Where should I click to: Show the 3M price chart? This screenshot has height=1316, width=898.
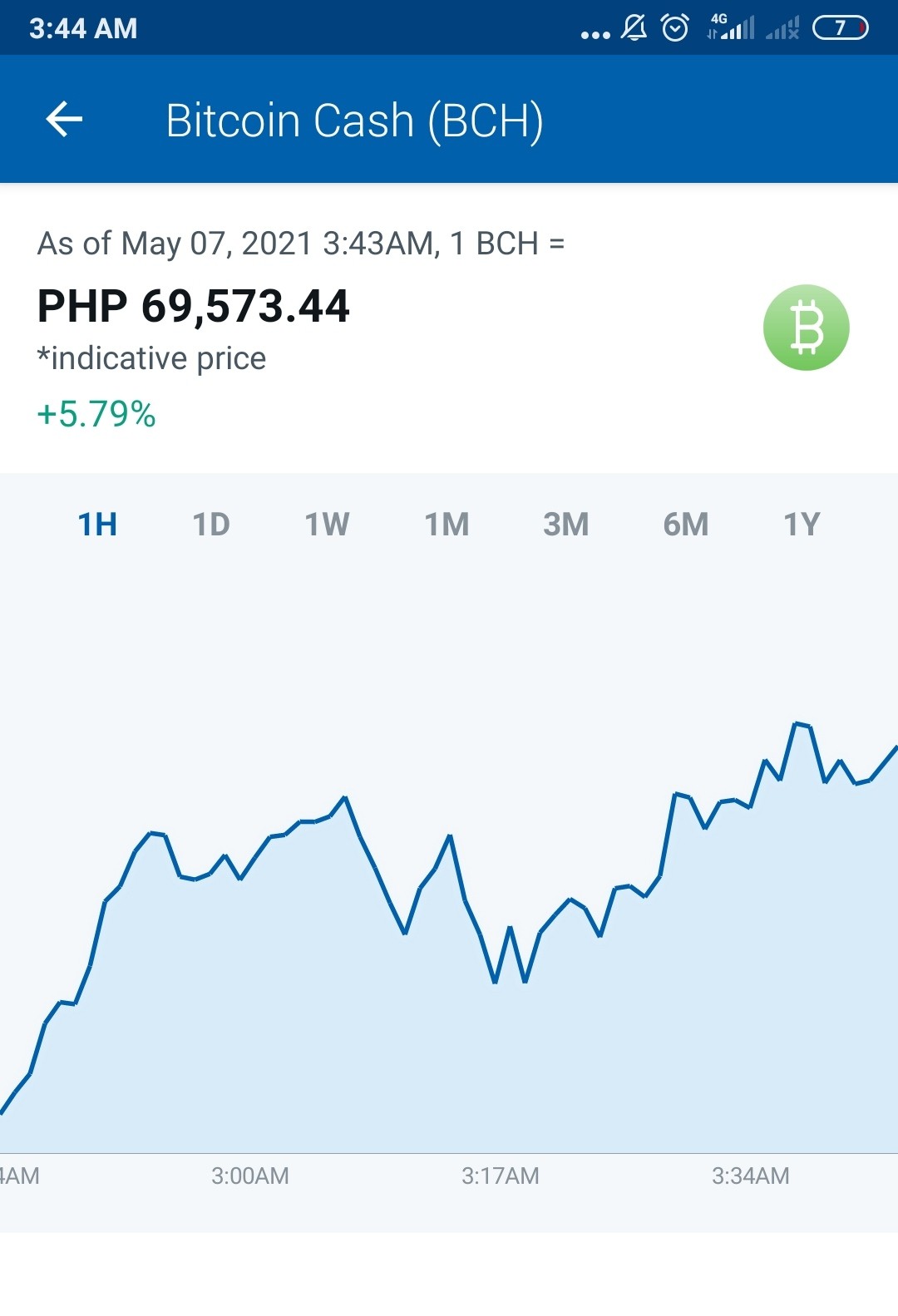click(x=566, y=525)
